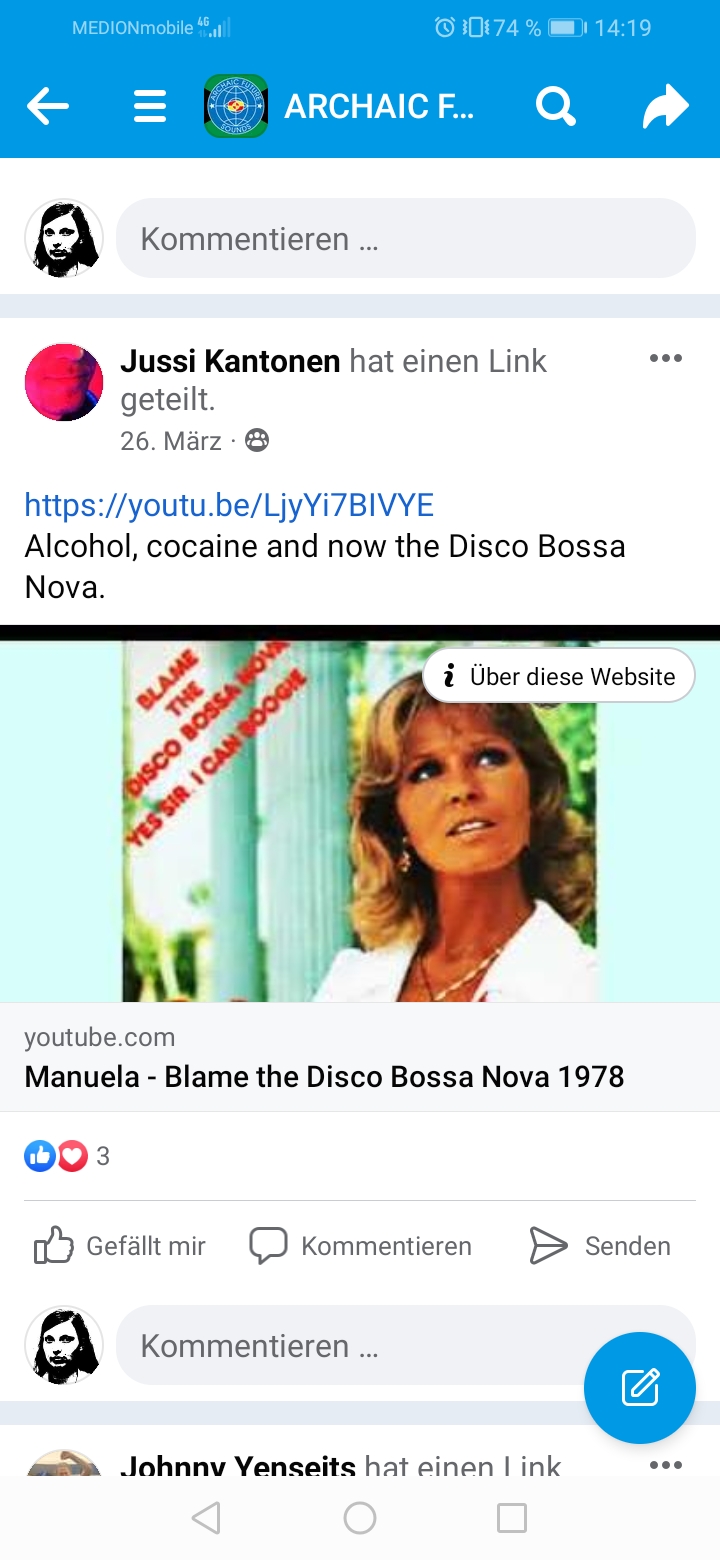
Task: Like the post with 'Gefällt mir'
Action: pos(120,1246)
